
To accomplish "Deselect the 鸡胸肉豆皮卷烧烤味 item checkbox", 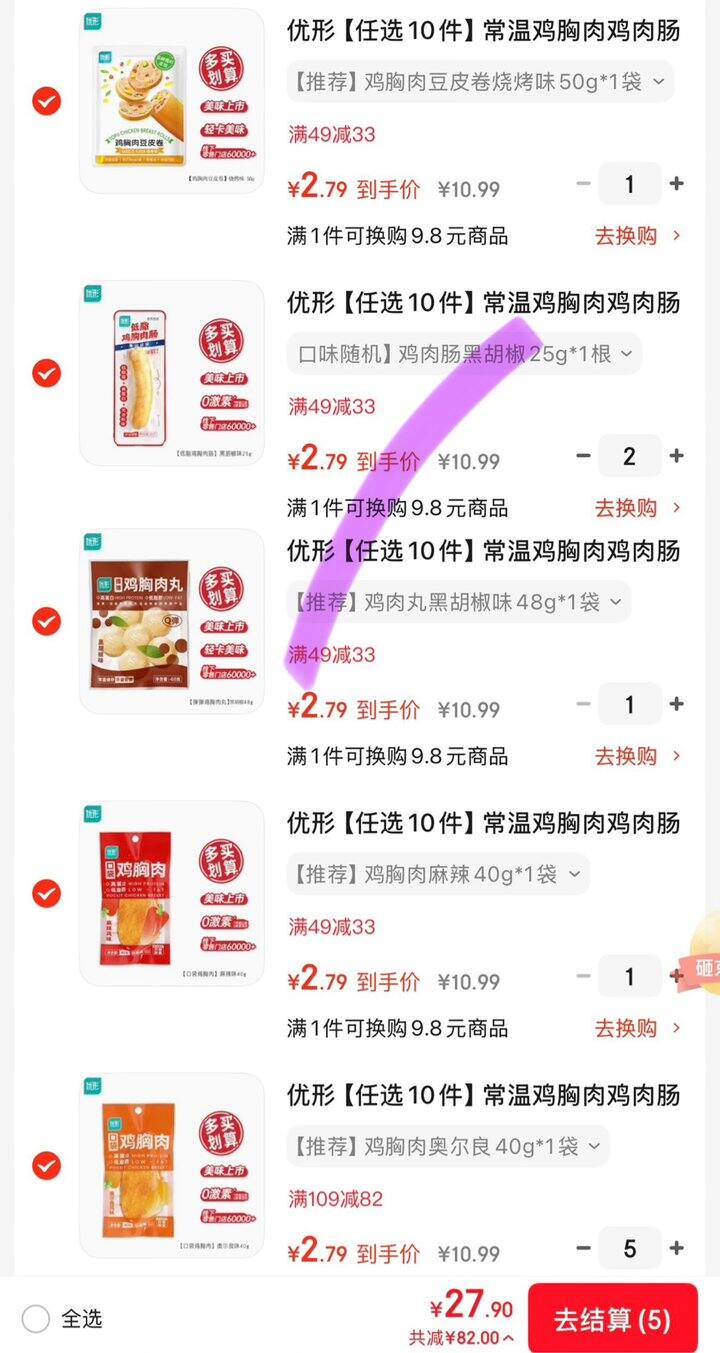I will pos(45,101).
